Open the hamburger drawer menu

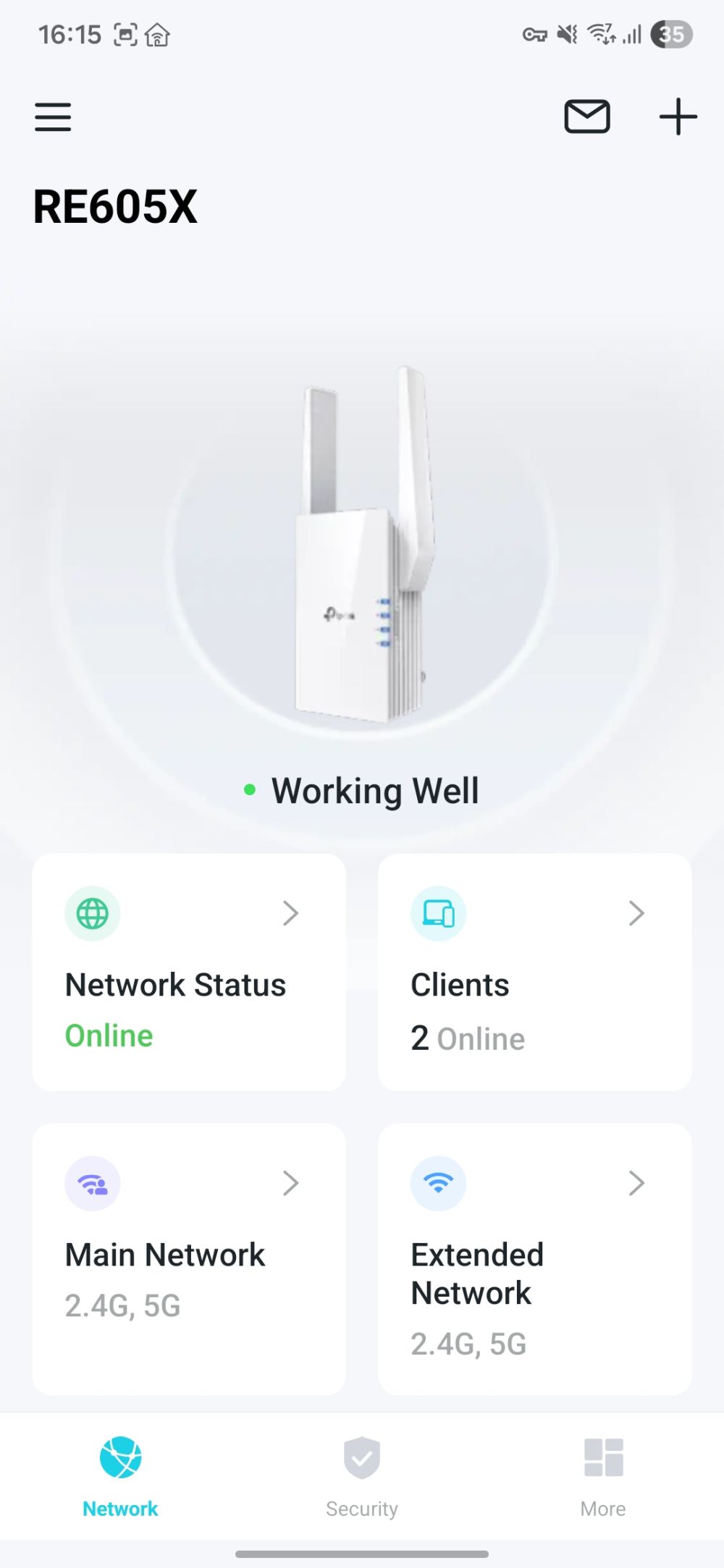click(x=53, y=116)
